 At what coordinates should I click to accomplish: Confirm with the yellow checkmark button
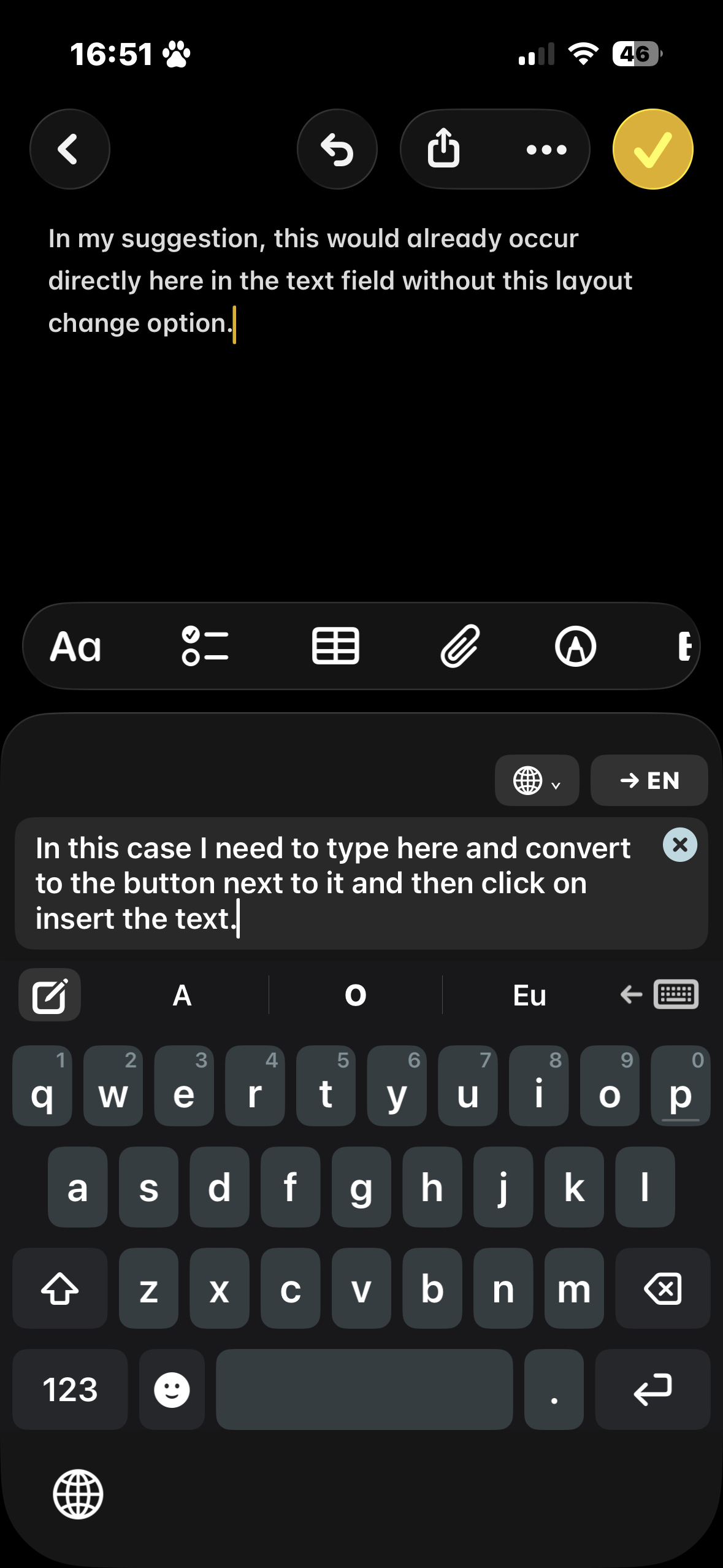652,149
